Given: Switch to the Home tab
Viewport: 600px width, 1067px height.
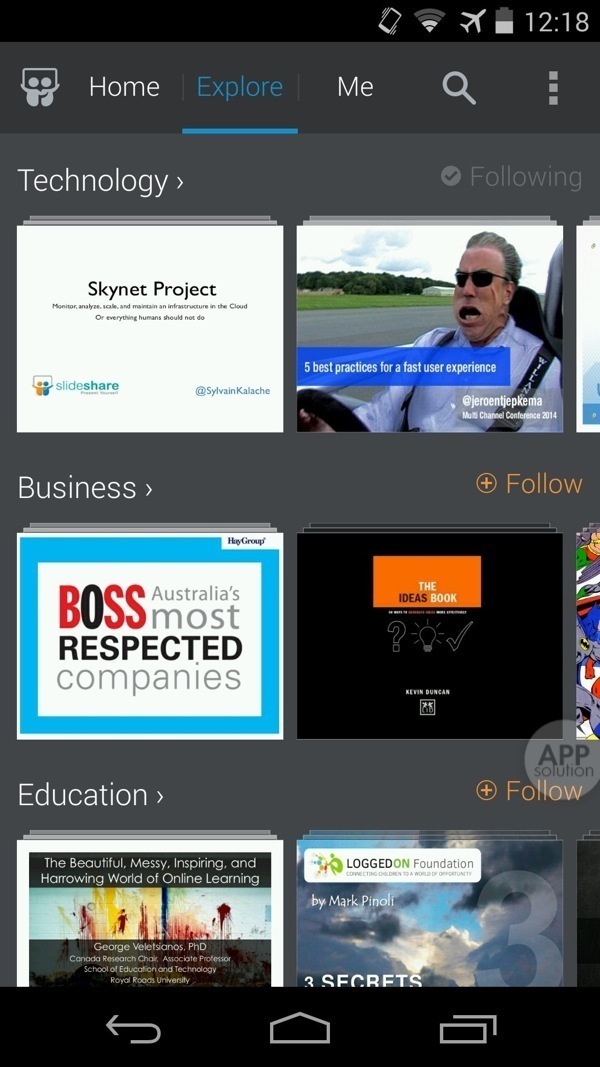Looking at the screenshot, I should click(x=124, y=88).
